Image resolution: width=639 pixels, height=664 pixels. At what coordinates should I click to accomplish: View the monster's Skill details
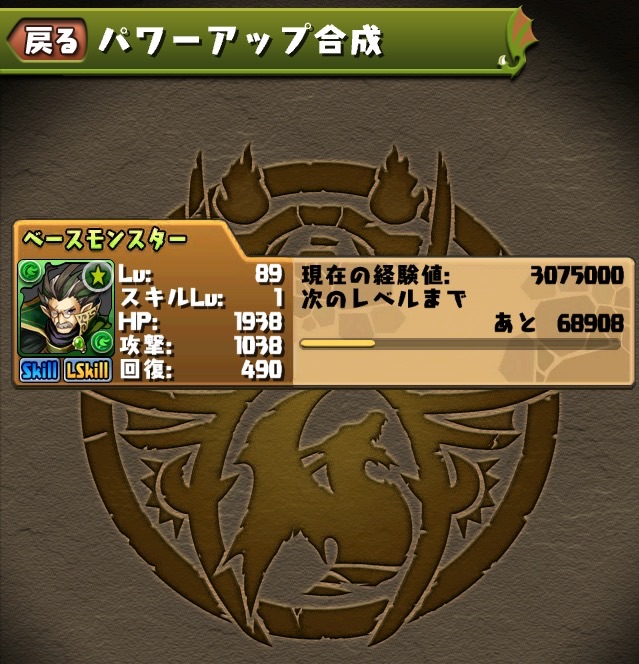[x=40, y=370]
